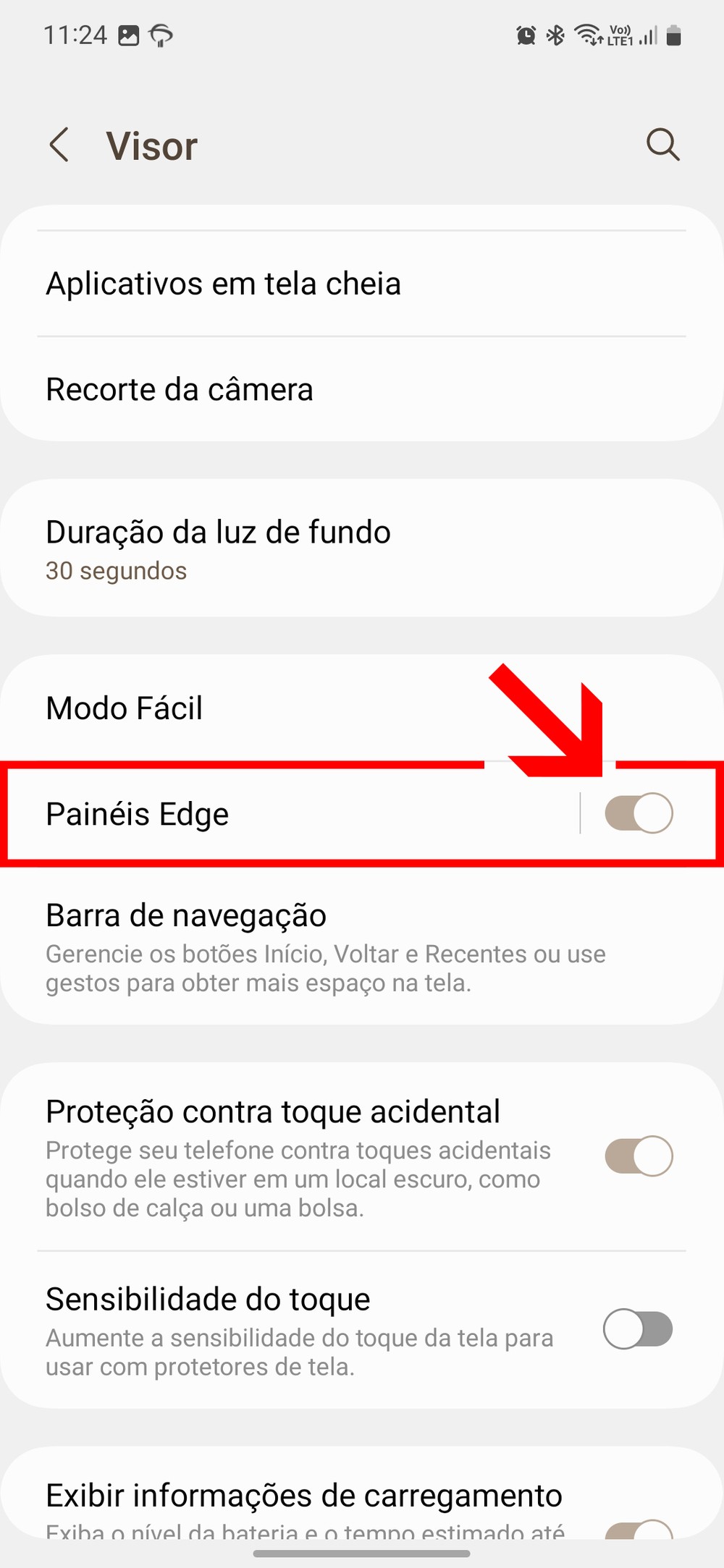Image resolution: width=724 pixels, height=1568 pixels.
Task: Open search in Visor settings
Action: pos(662,145)
